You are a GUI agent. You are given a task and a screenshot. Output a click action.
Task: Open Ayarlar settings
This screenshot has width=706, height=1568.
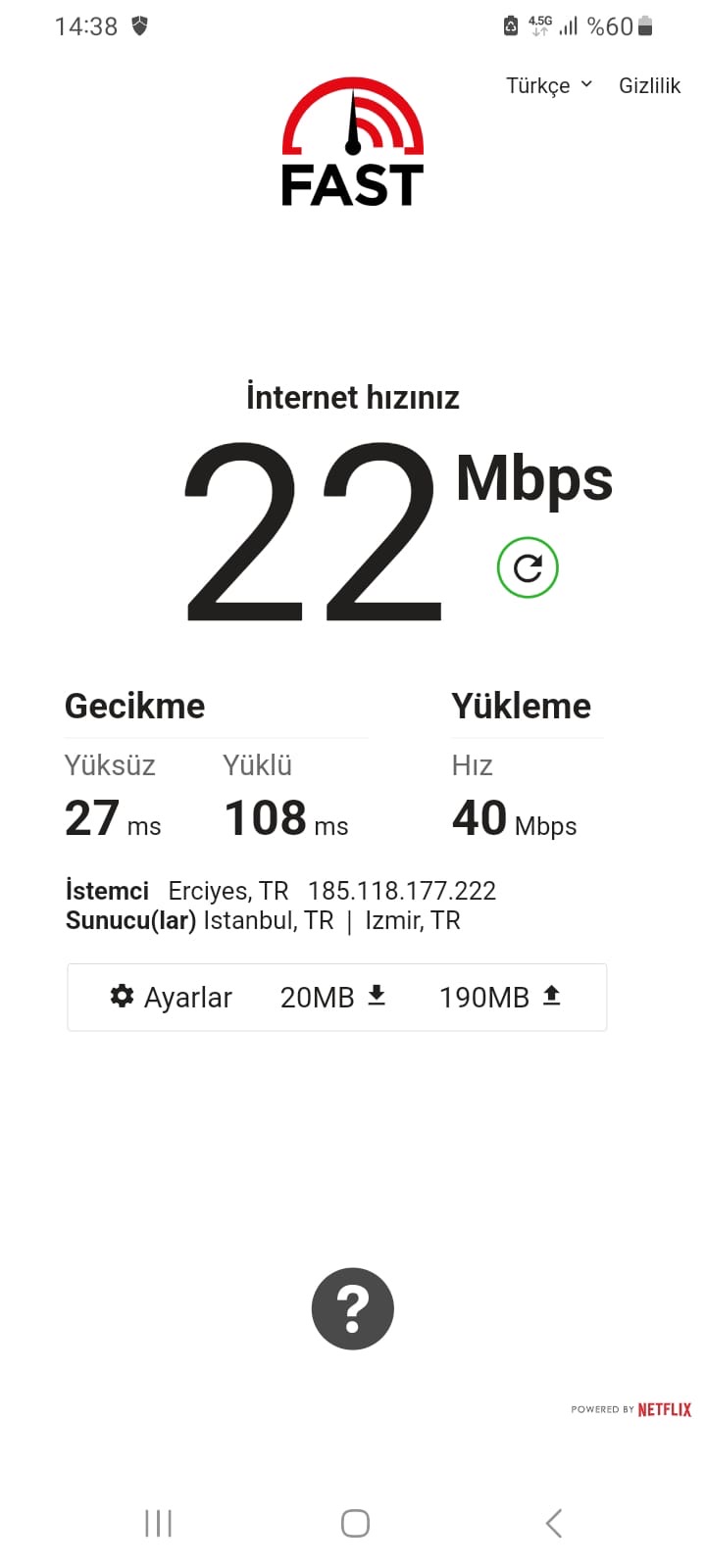(171, 997)
